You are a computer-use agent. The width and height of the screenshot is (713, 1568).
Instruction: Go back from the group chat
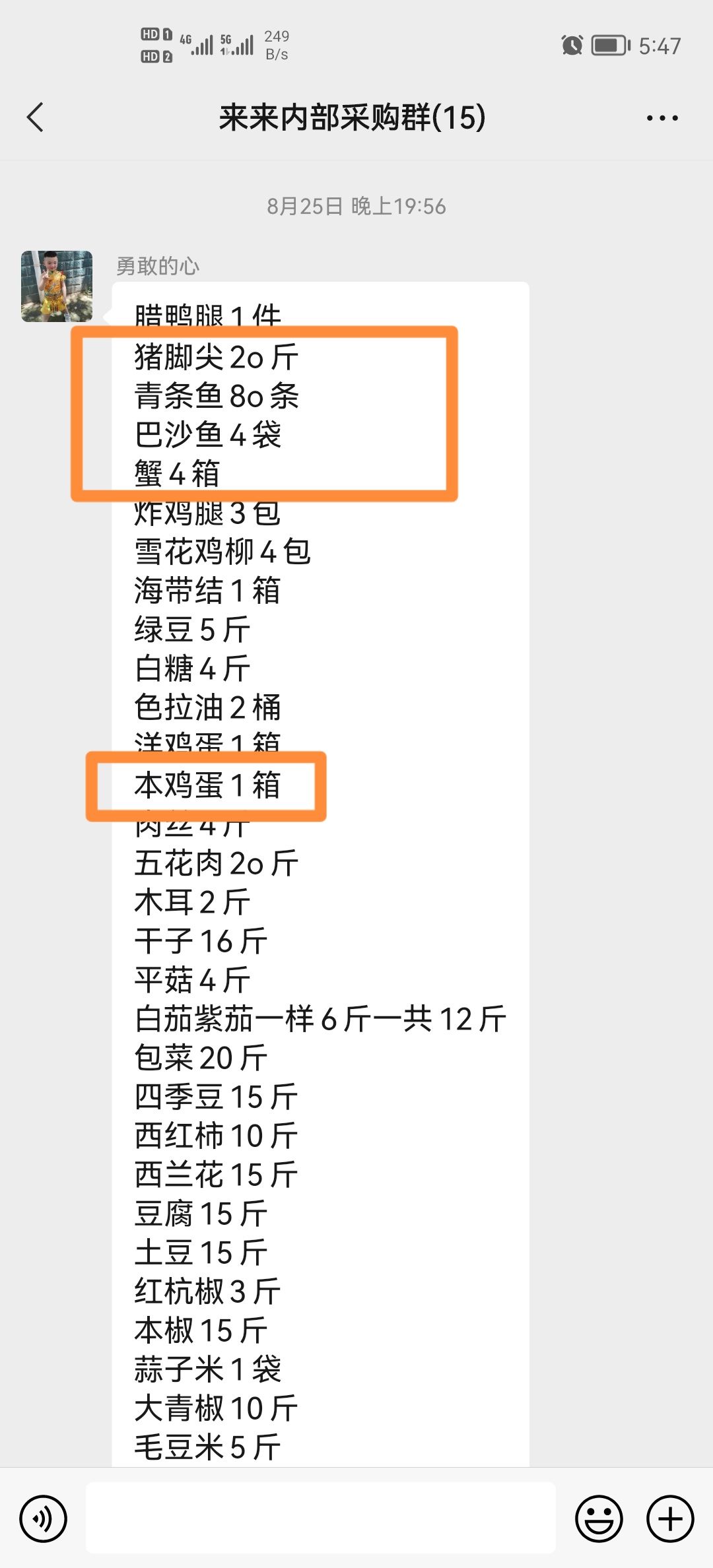(36, 117)
